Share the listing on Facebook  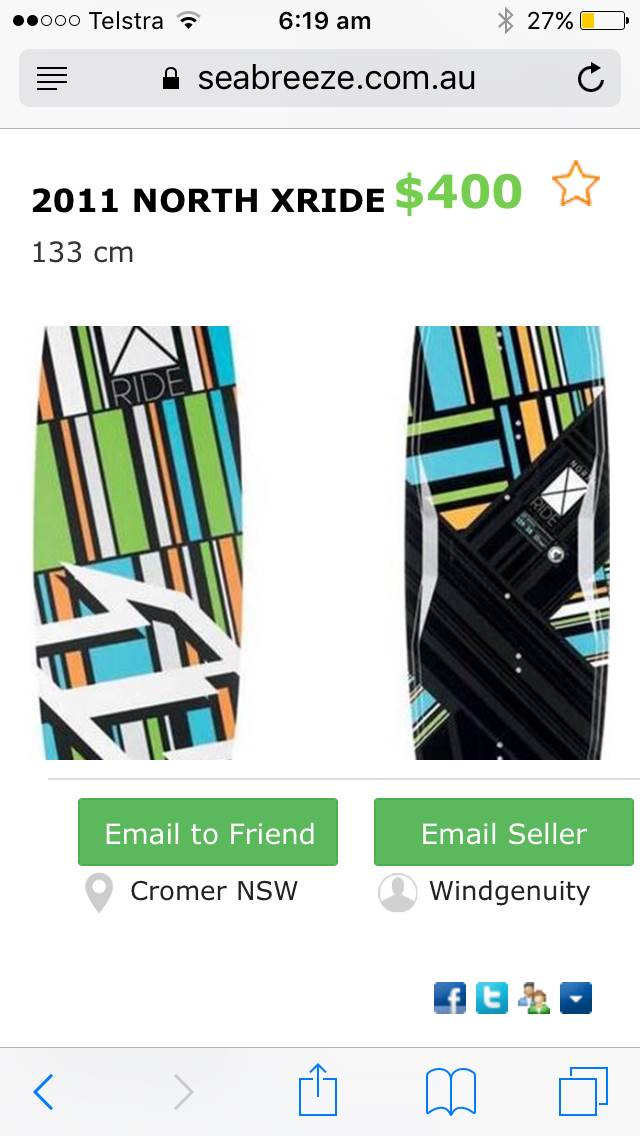click(450, 998)
